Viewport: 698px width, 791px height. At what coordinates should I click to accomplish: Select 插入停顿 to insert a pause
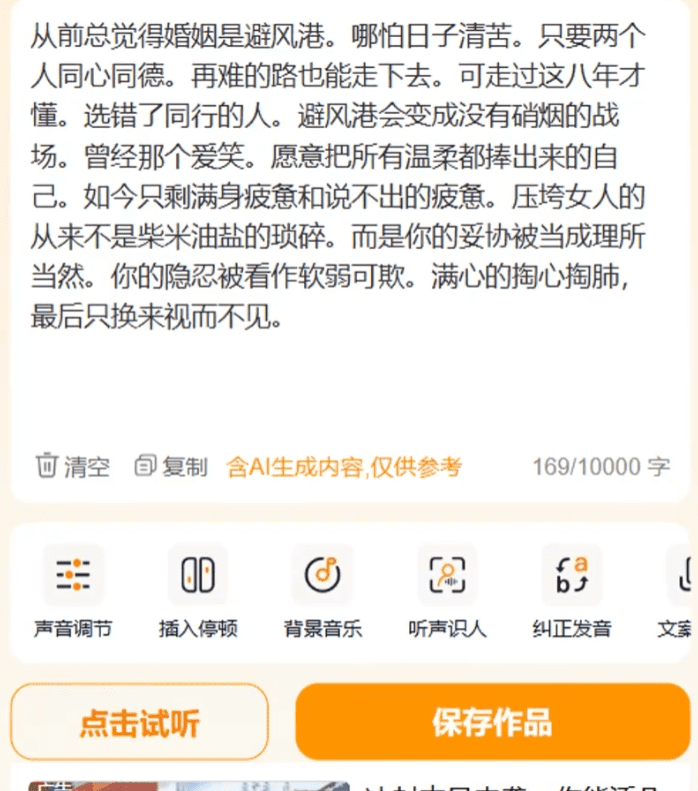coord(197,592)
